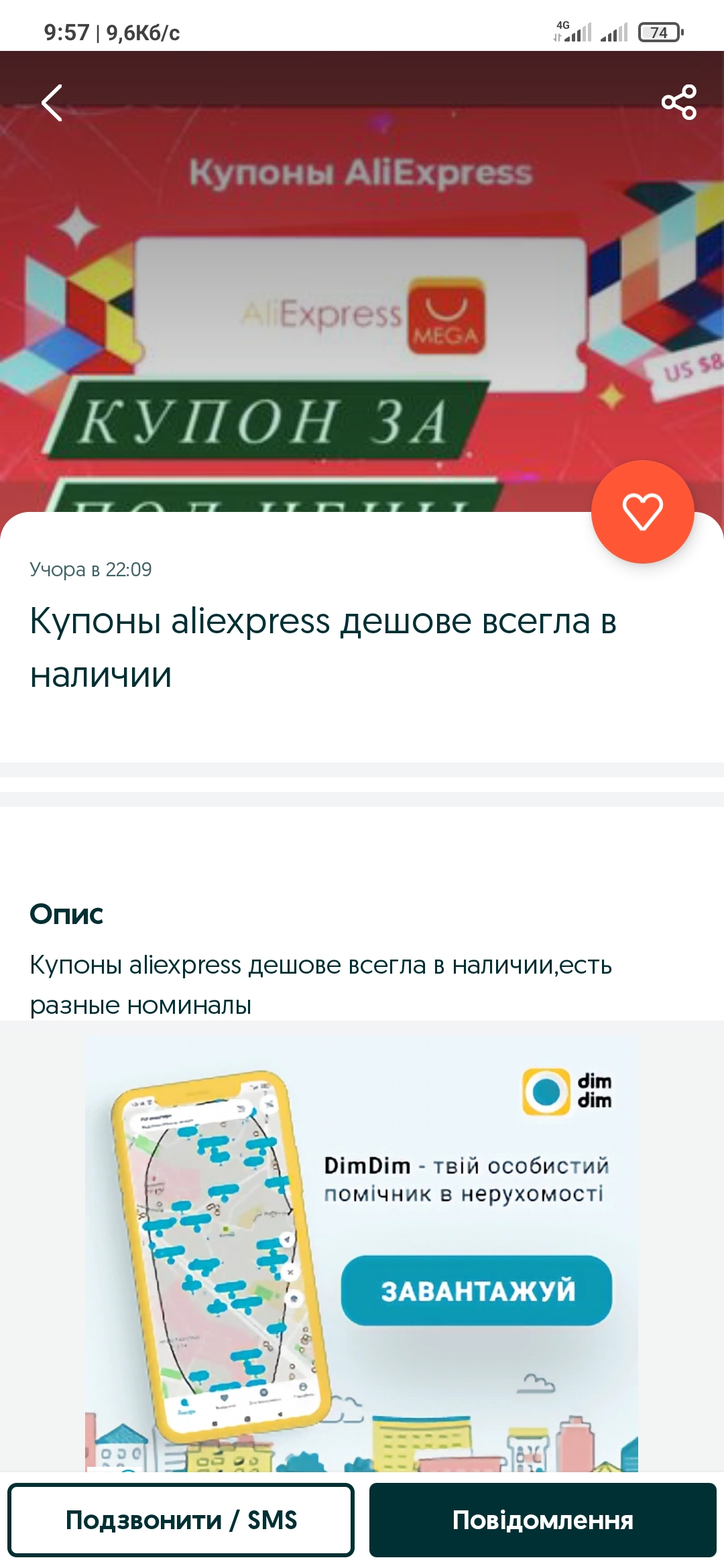
Task: Add the listing to favorites with the heart
Action: [642, 512]
